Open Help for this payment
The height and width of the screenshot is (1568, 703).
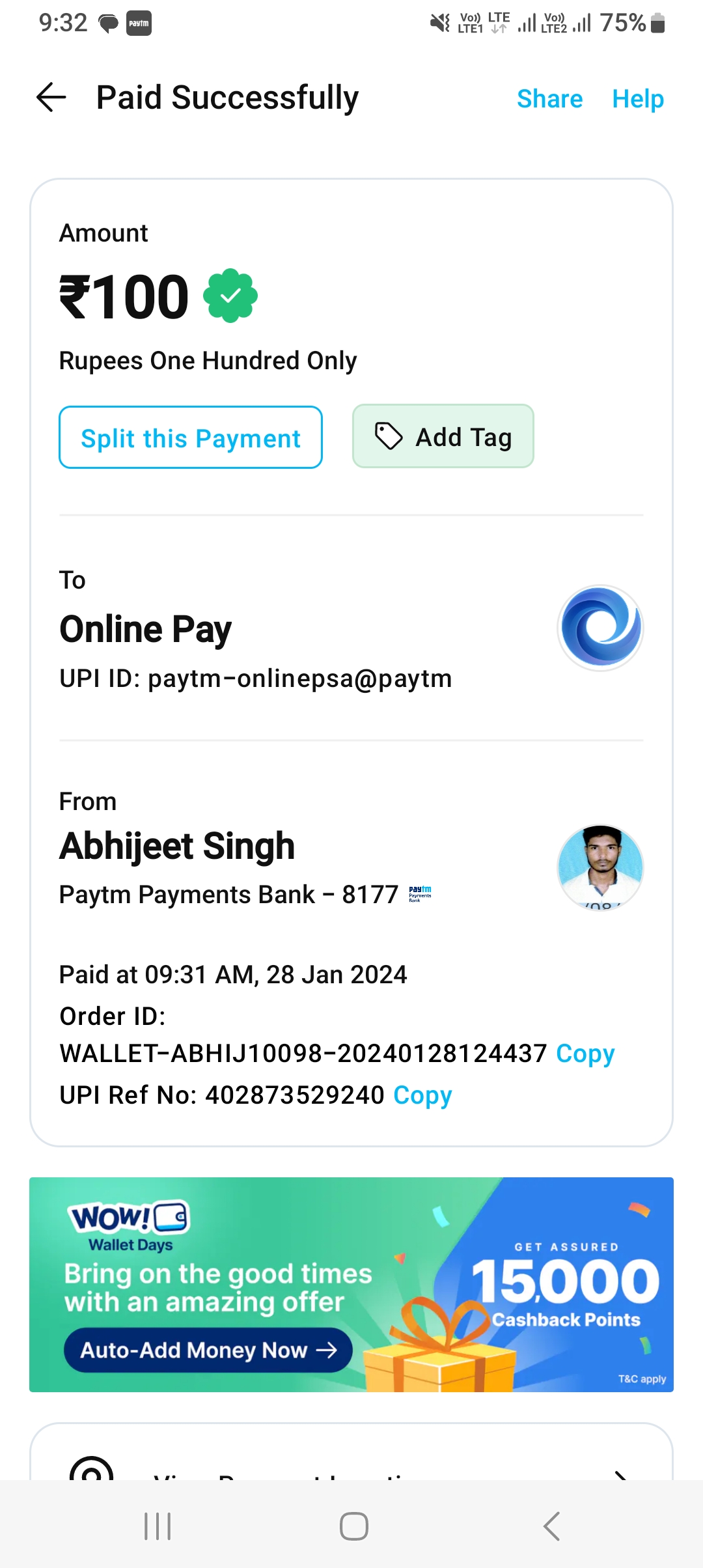tap(638, 99)
